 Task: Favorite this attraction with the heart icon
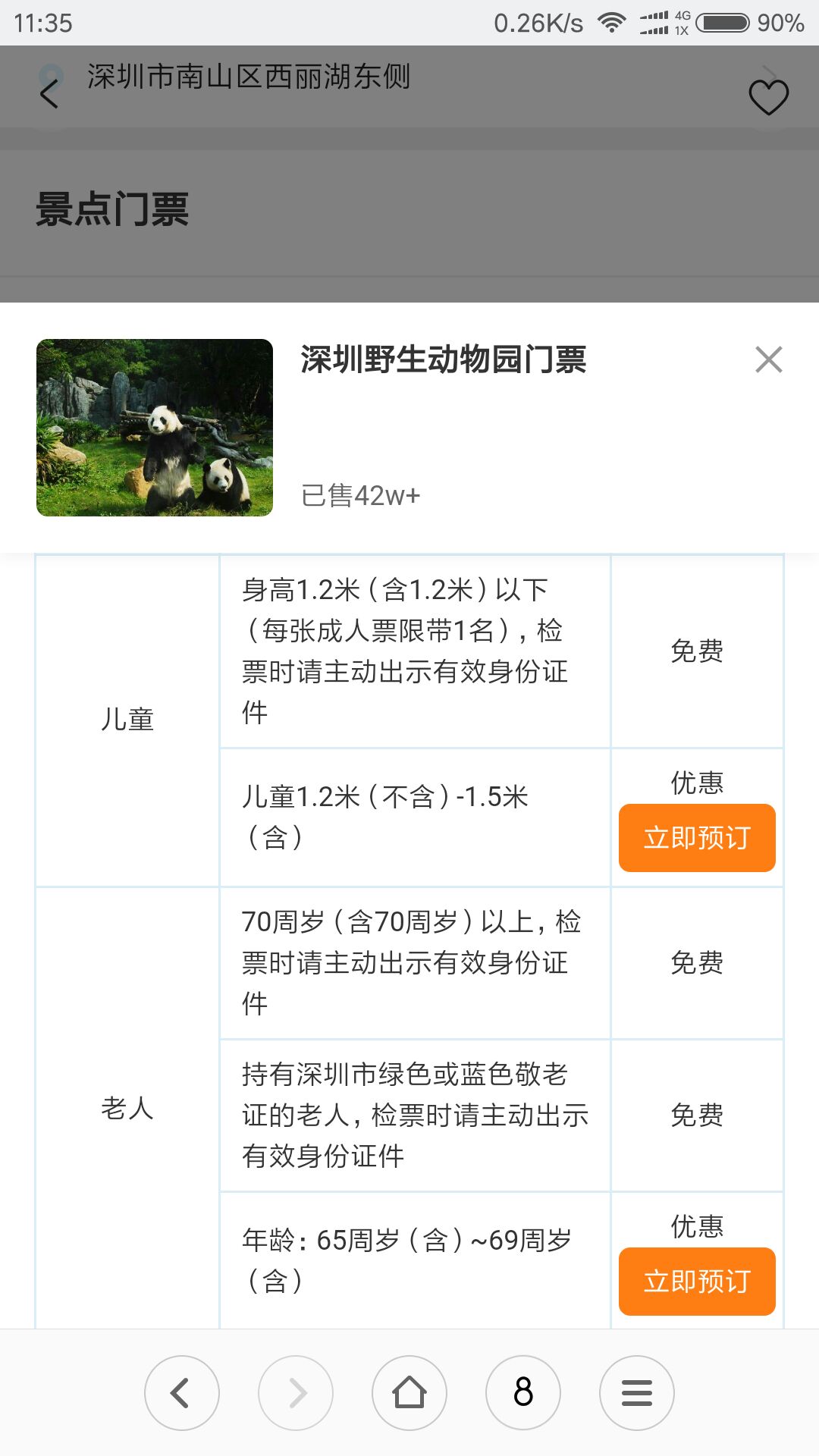click(x=768, y=97)
